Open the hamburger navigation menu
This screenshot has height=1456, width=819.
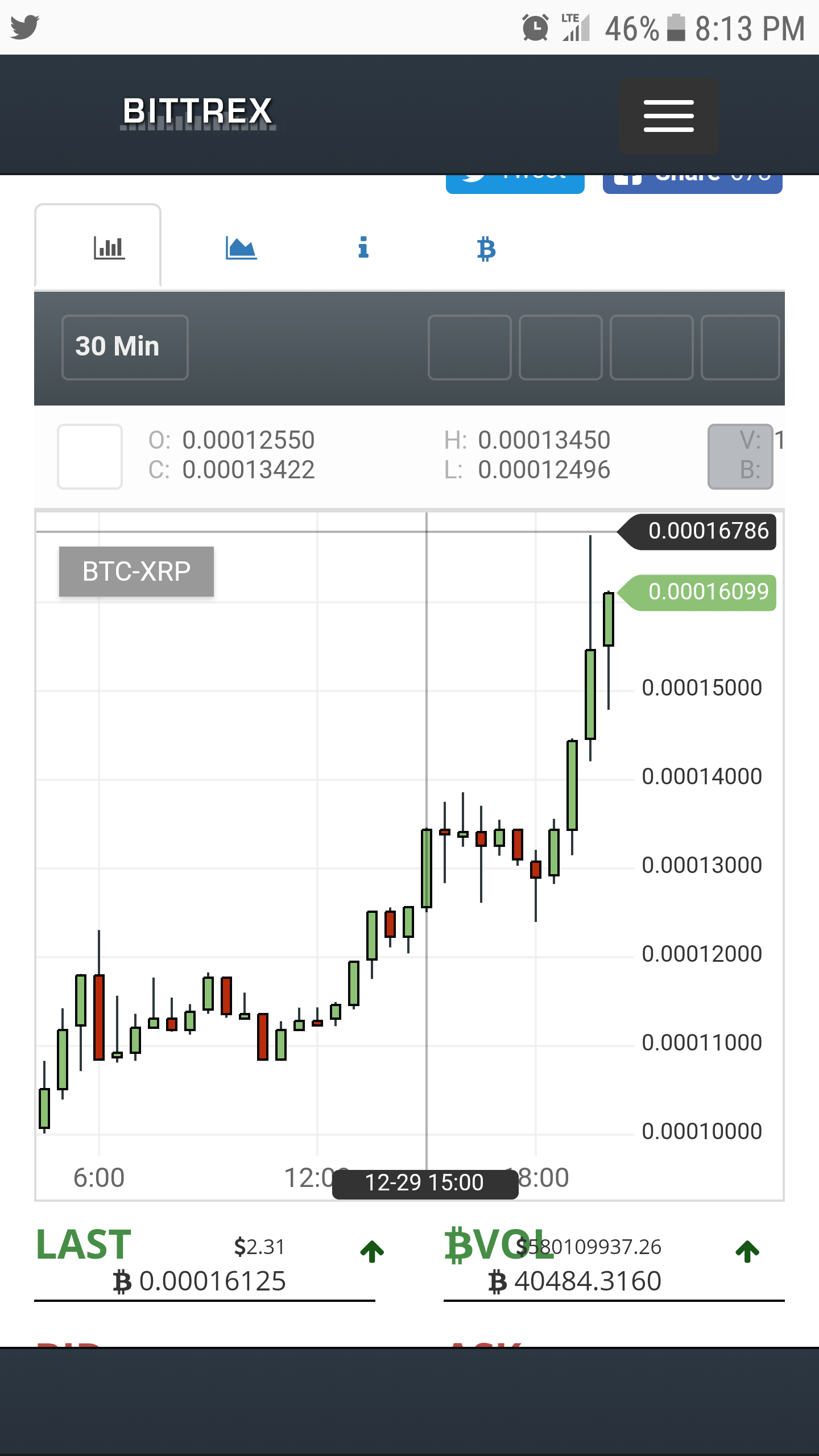coord(668,116)
